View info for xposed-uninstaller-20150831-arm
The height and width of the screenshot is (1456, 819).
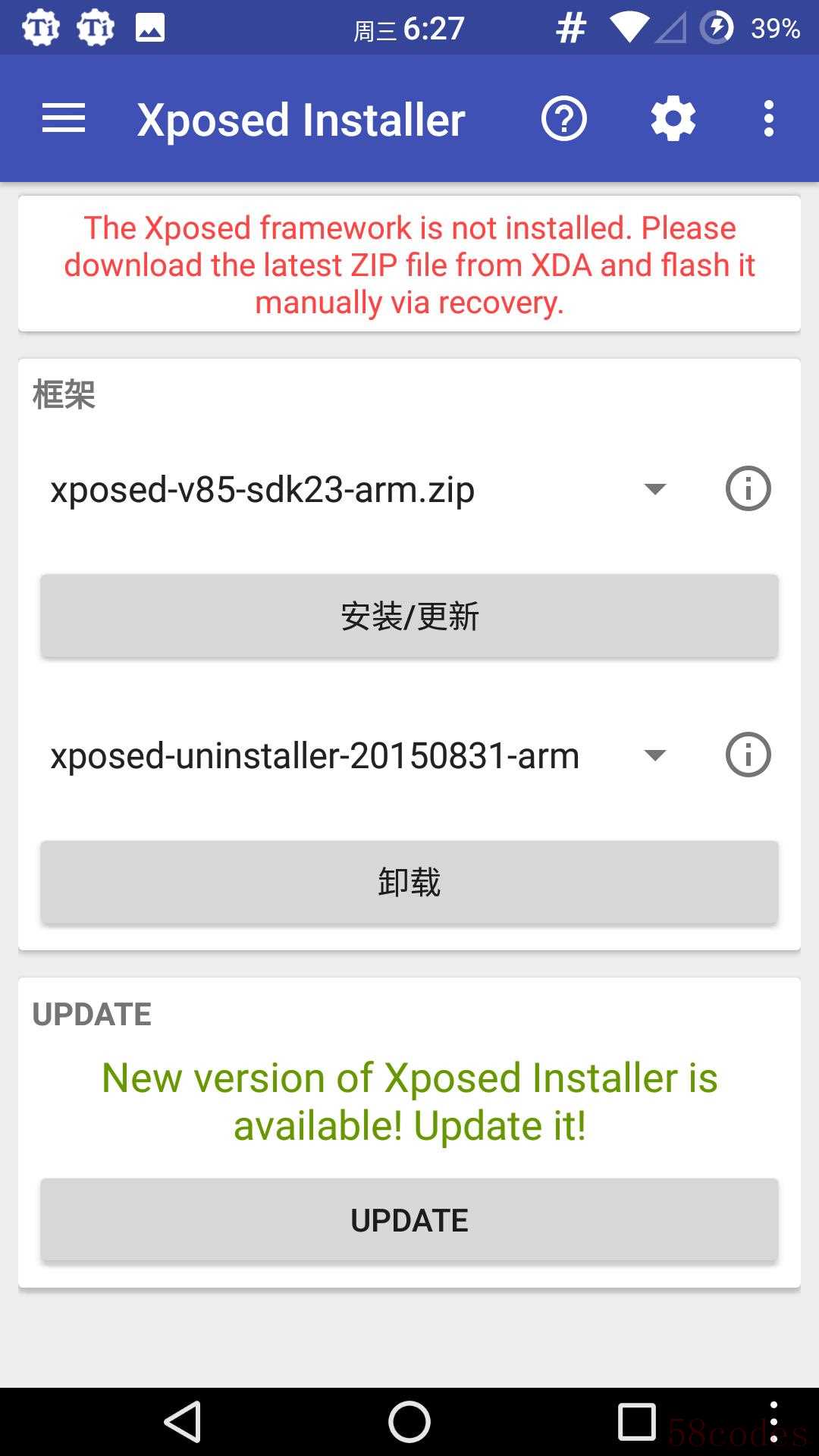(748, 755)
